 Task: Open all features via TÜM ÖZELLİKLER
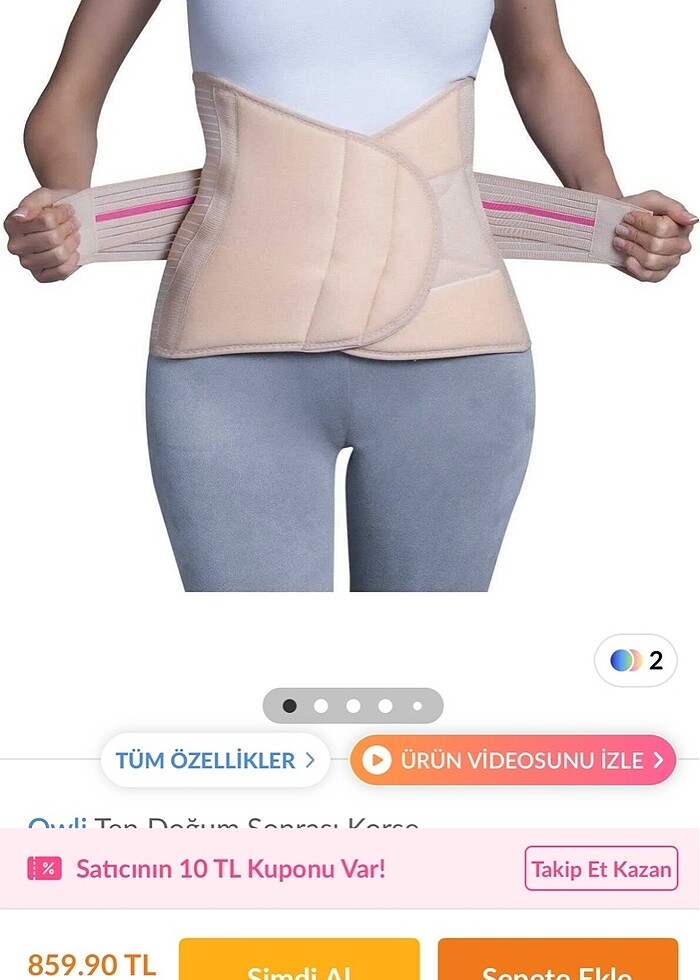(x=215, y=760)
